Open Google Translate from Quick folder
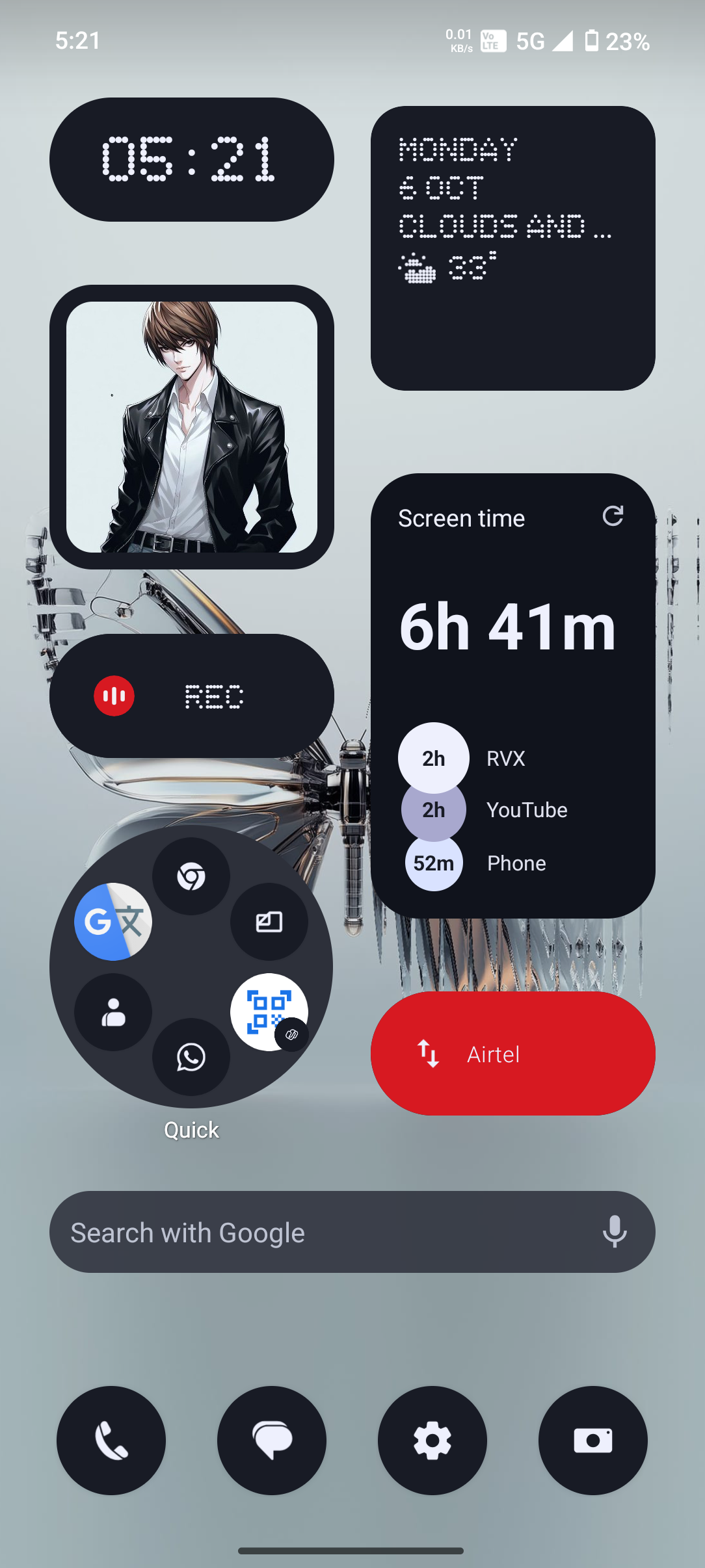Screen dimensions: 705x1568 (113, 922)
